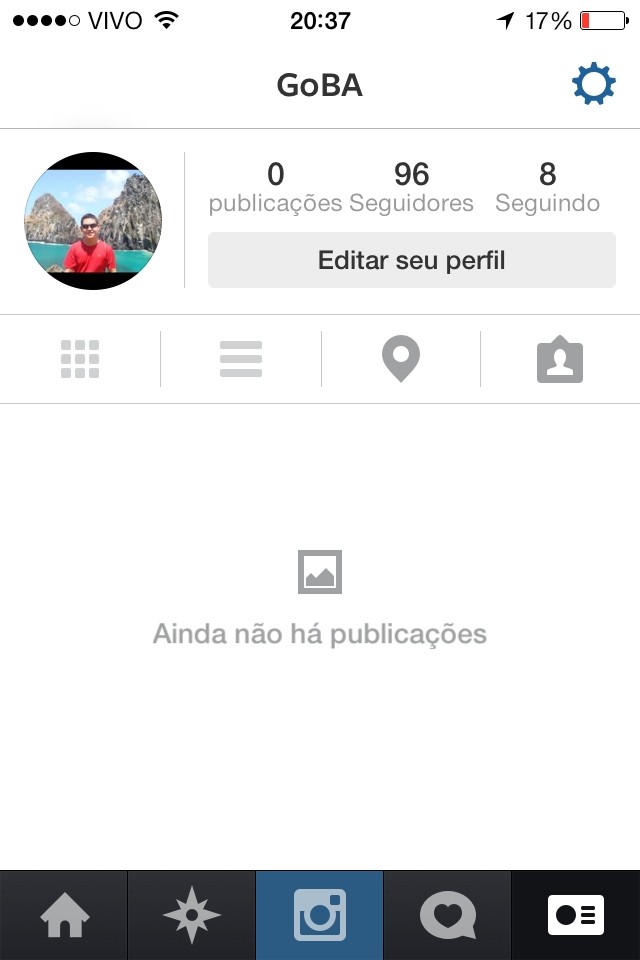640x960 pixels.
Task: Launch the camera from the bottom bar
Action: pos(320,915)
